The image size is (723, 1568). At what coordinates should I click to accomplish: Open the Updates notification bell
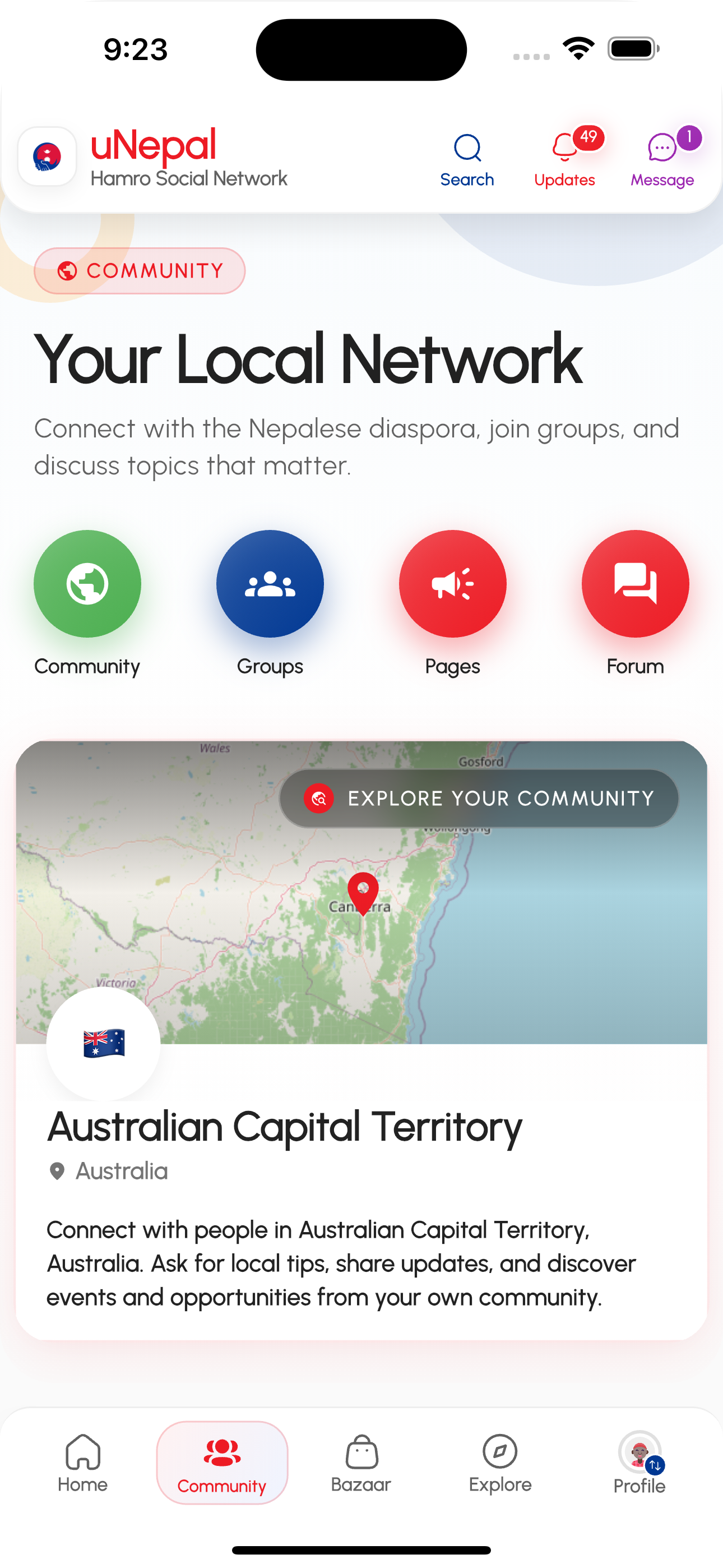click(x=565, y=160)
